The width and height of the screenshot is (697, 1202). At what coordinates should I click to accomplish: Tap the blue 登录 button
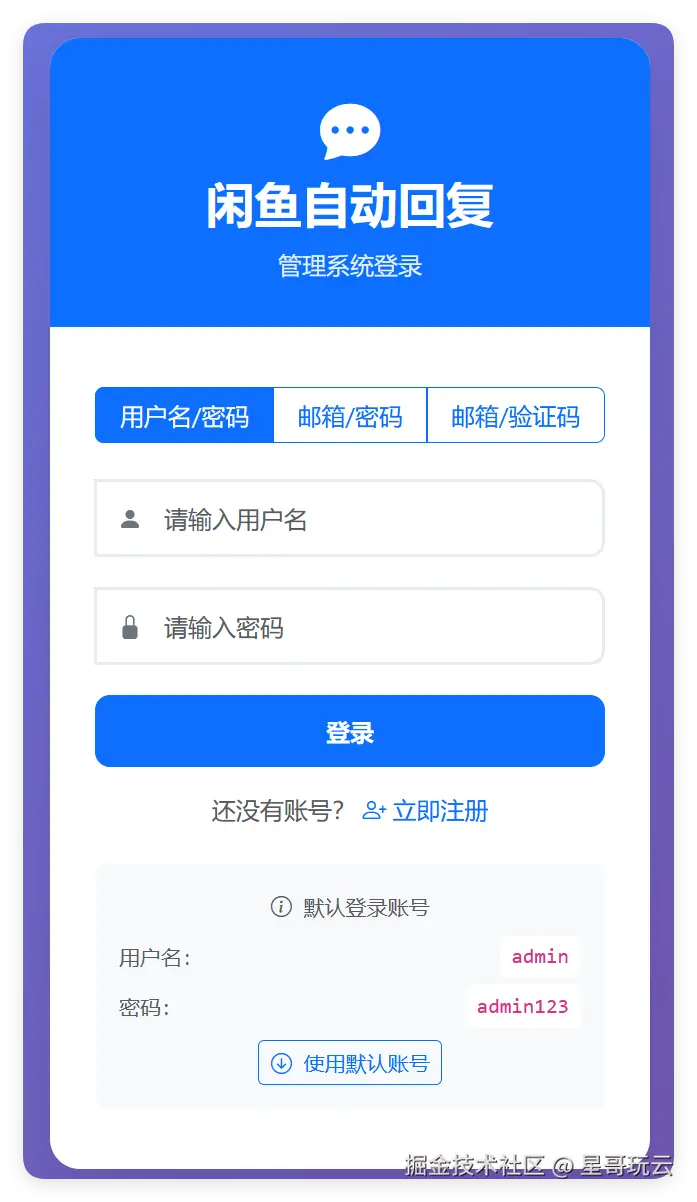pyautogui.click(x=349, y=732)
